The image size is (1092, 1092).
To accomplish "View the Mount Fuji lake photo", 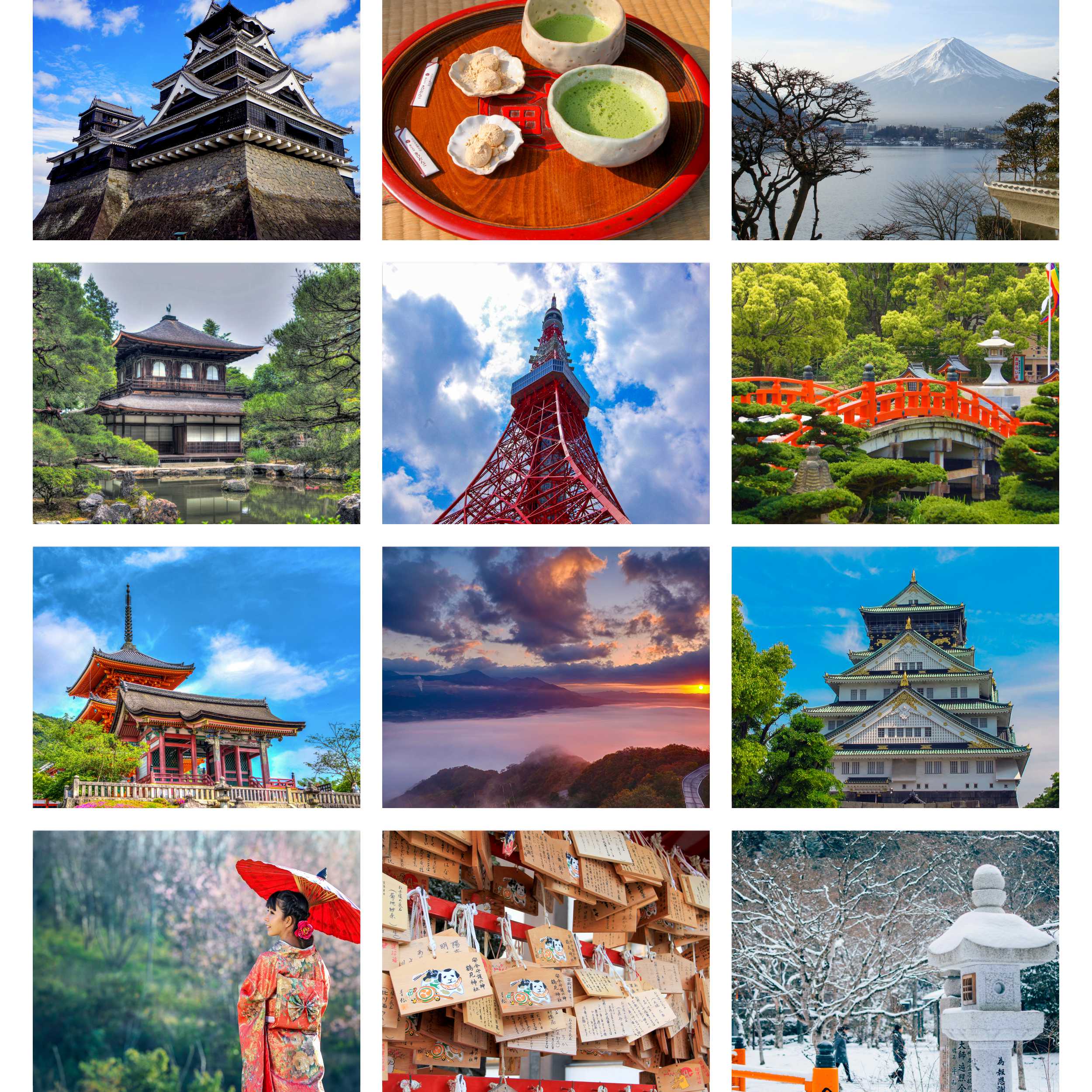I will [x=895, y=120].
